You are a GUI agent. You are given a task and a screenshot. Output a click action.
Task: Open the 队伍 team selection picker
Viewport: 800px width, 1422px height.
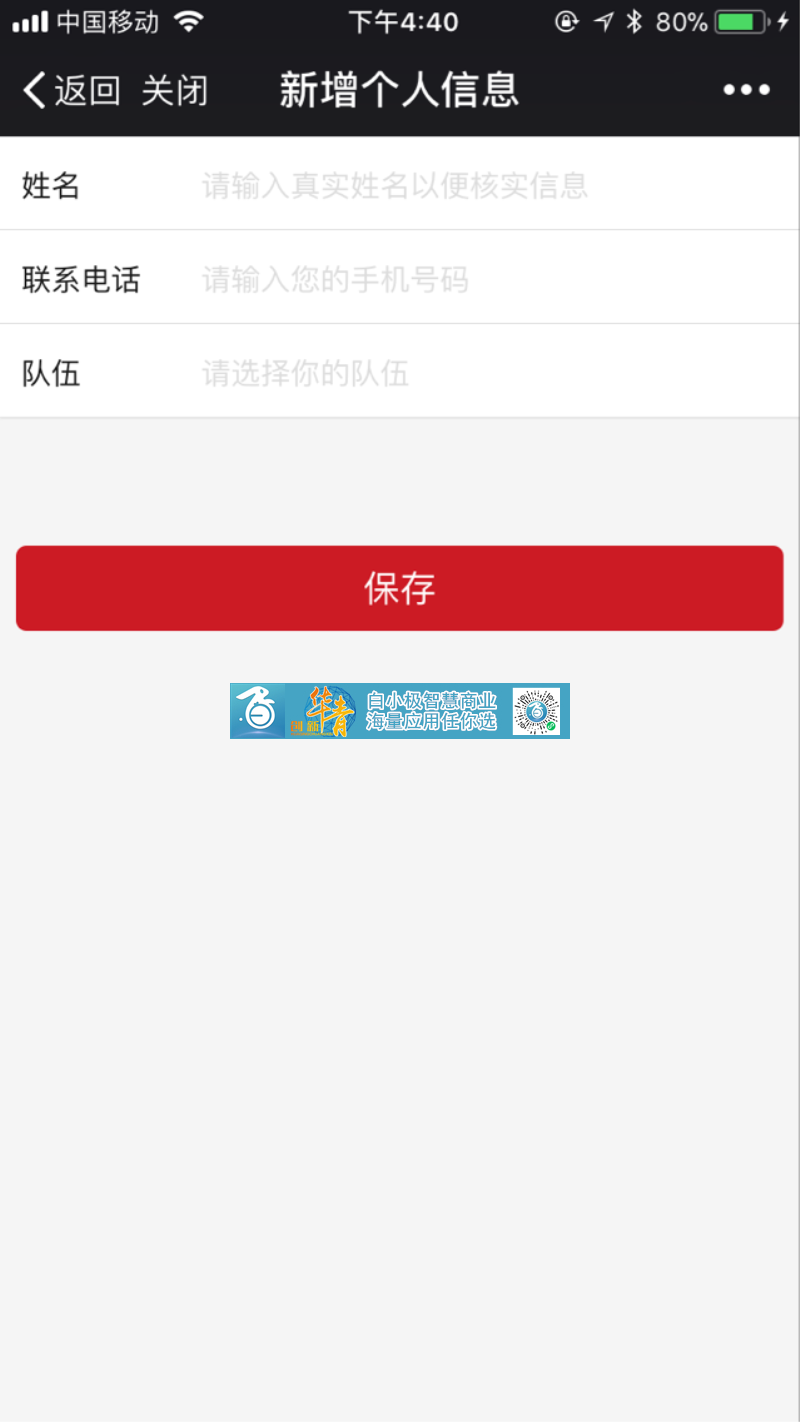(490, 373)
